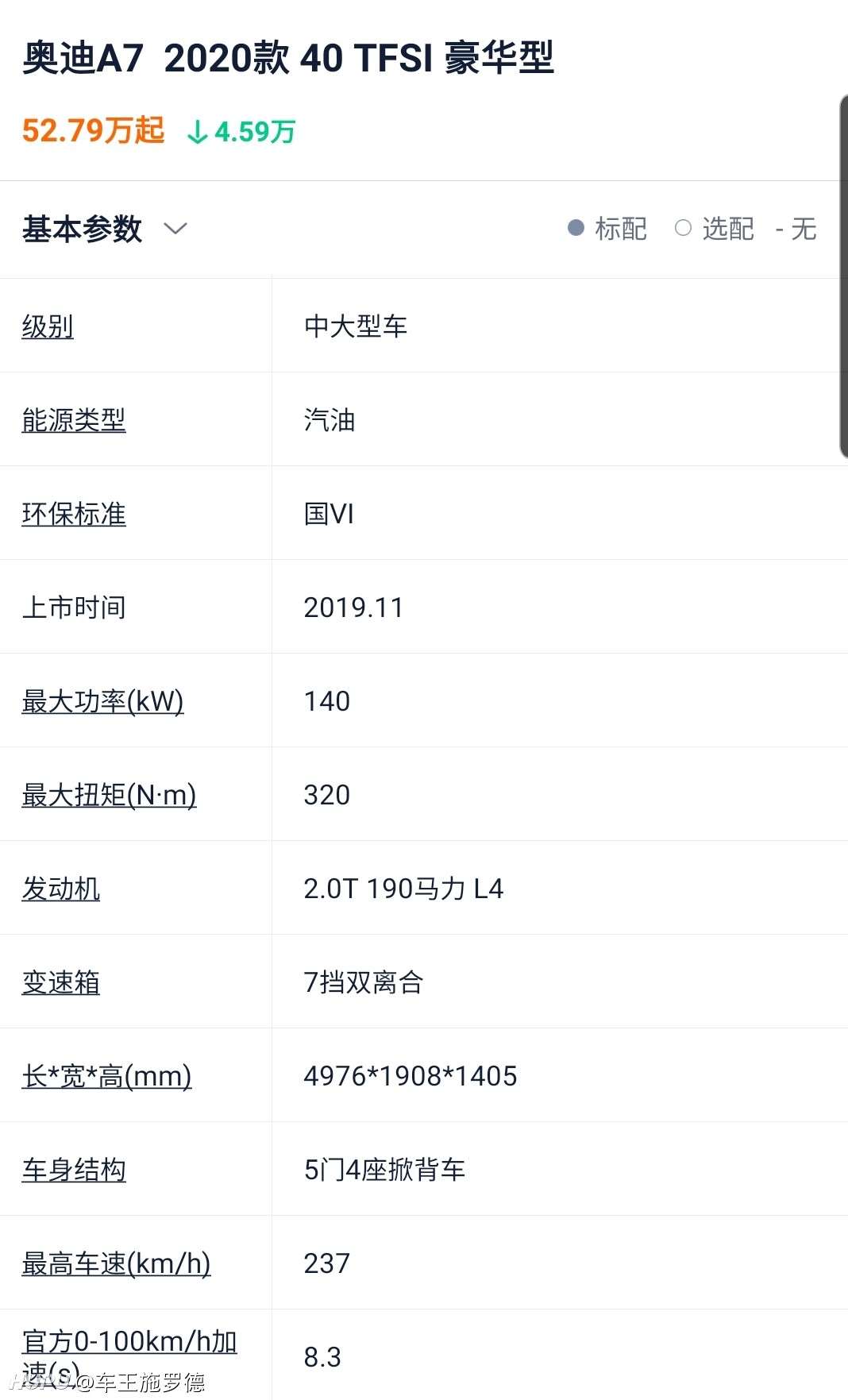Open the 变速箱 parameter link

(x=61, y=982)
